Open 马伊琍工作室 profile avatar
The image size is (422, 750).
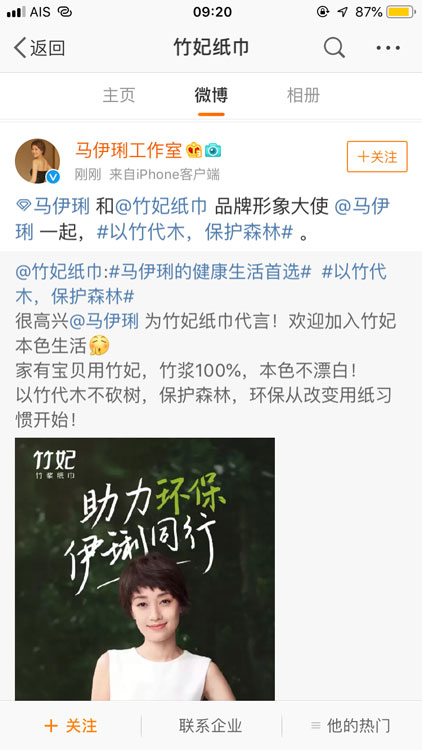pyautogui.click(x=38, y=161)
